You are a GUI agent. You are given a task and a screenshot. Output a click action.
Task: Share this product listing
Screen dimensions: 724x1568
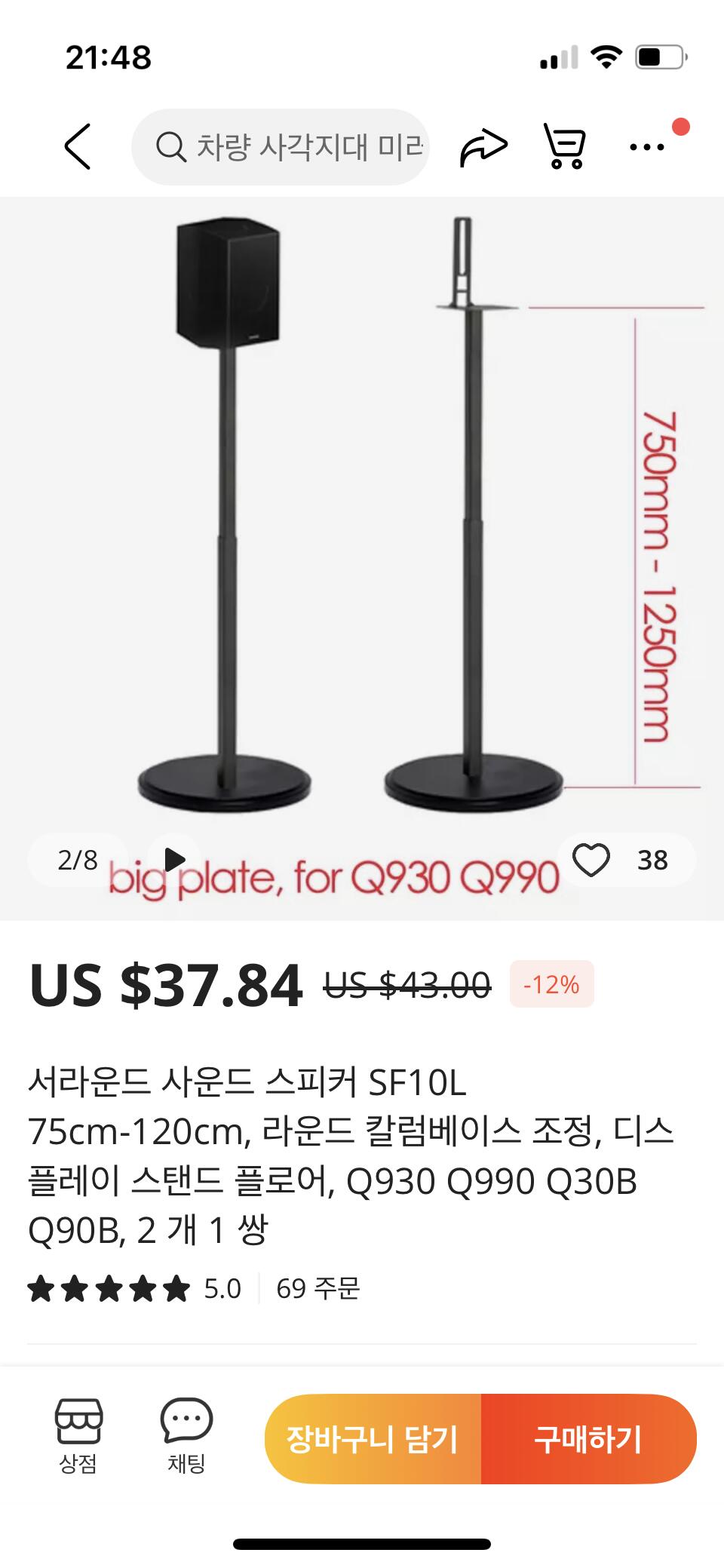tap(483, 146)
